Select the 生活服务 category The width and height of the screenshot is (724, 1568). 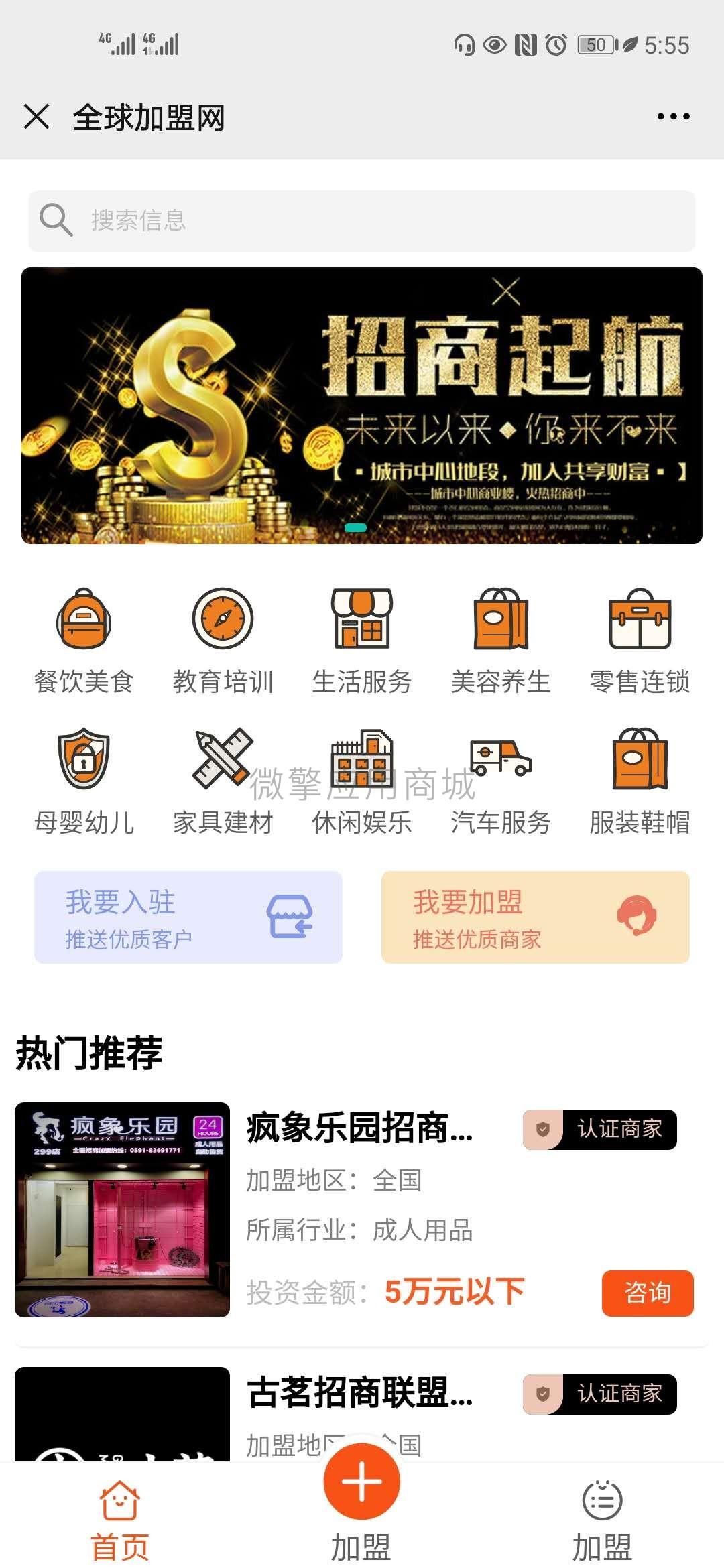coord(362,640)
